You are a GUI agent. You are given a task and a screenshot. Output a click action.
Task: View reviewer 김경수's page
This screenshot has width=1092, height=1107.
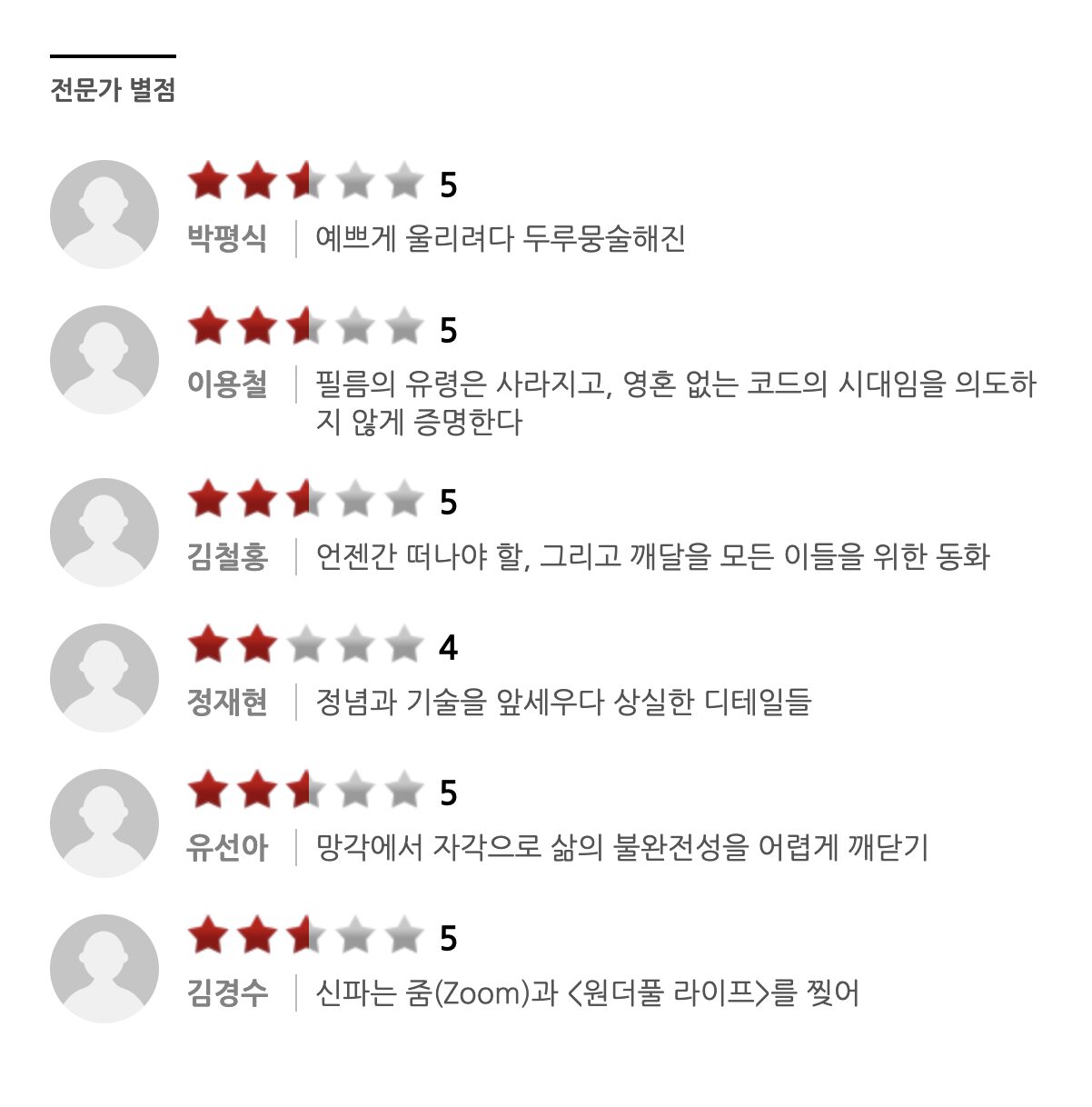coord(226,992)
